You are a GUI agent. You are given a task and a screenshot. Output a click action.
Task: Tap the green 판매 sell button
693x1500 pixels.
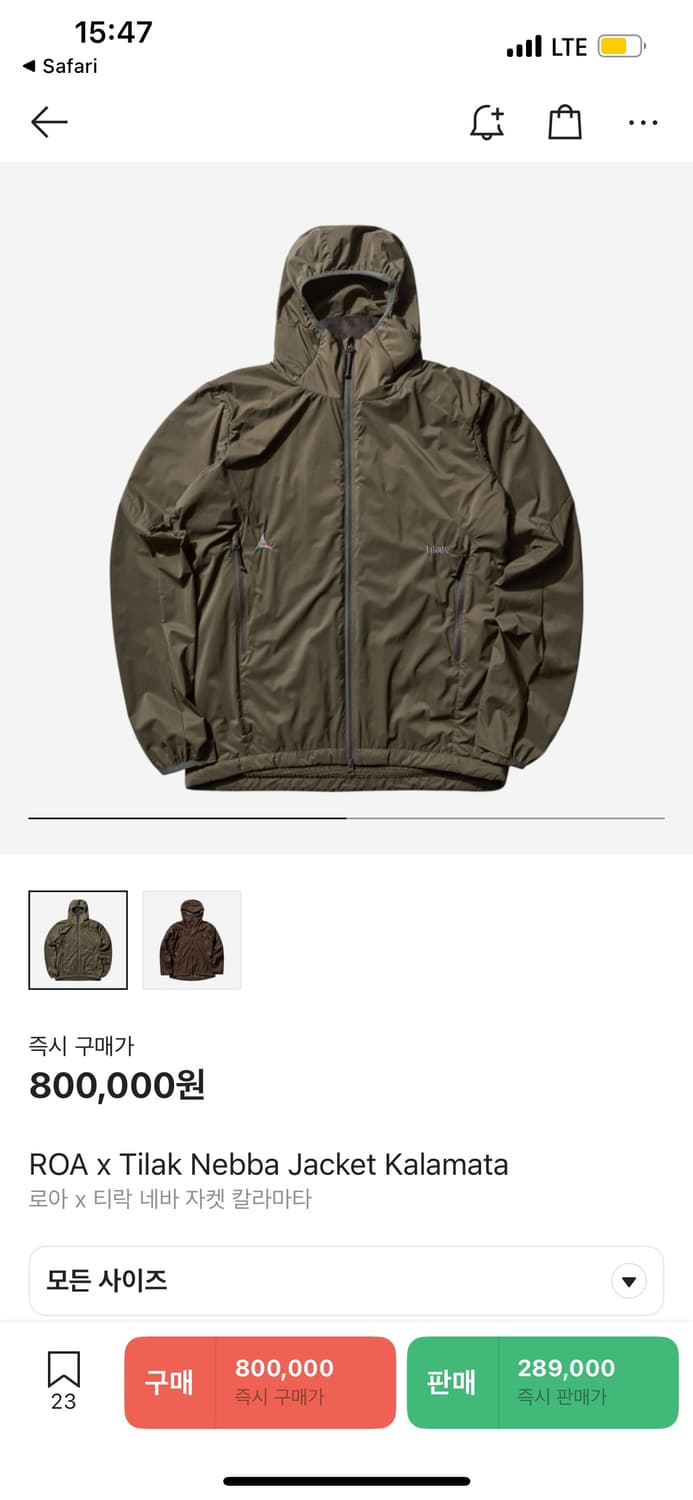click(x=542, y=1382)
